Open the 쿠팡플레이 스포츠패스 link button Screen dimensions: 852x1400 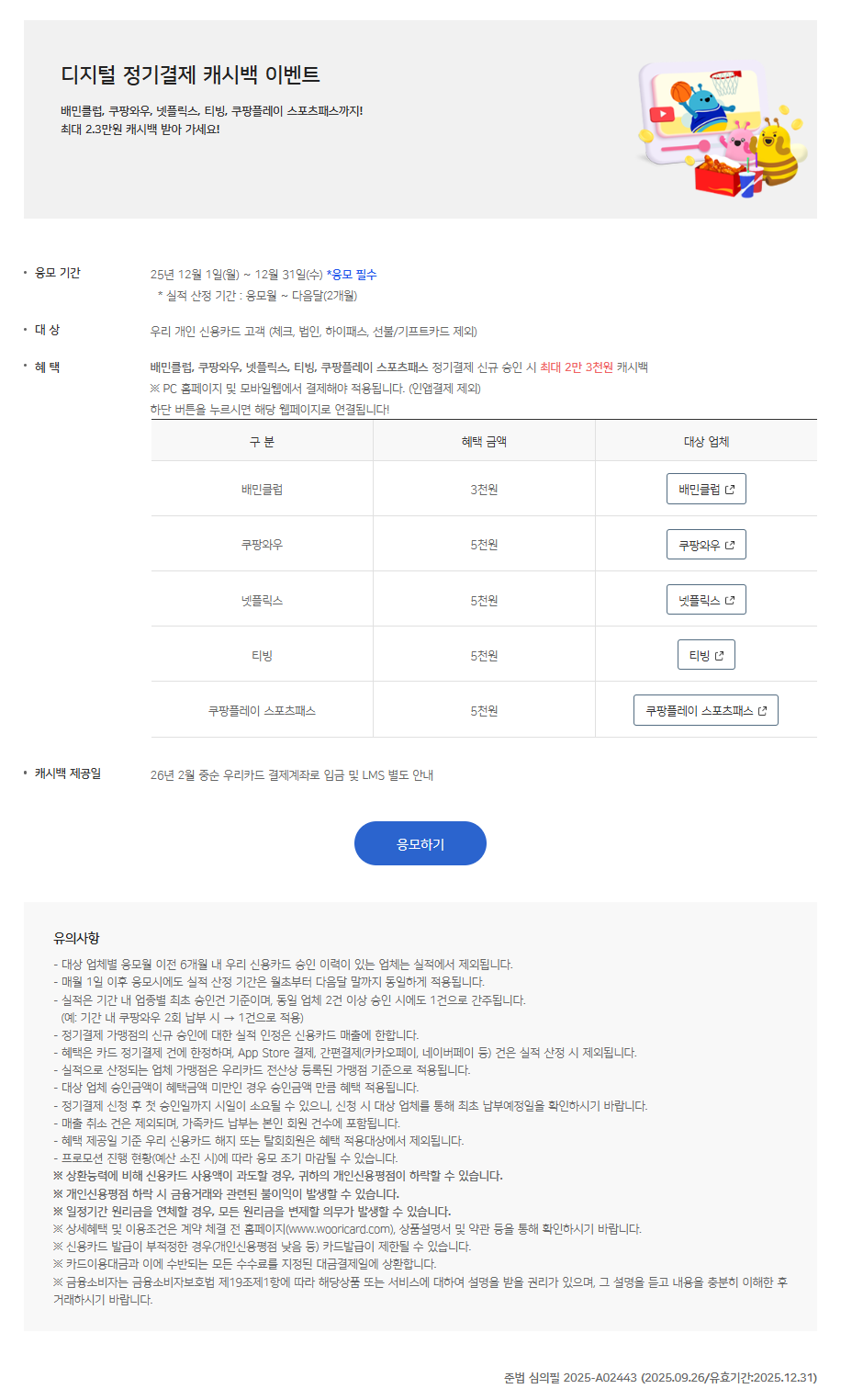click(705, 710)
